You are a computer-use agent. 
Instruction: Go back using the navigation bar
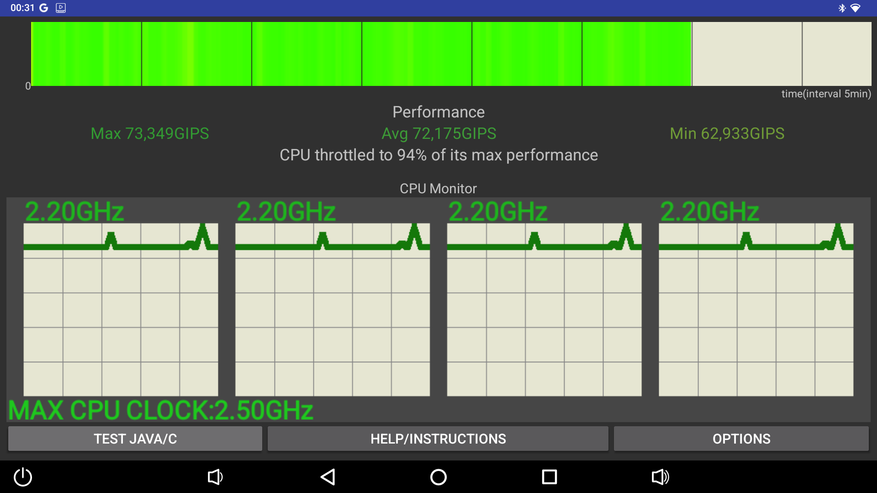pos(327,477)
